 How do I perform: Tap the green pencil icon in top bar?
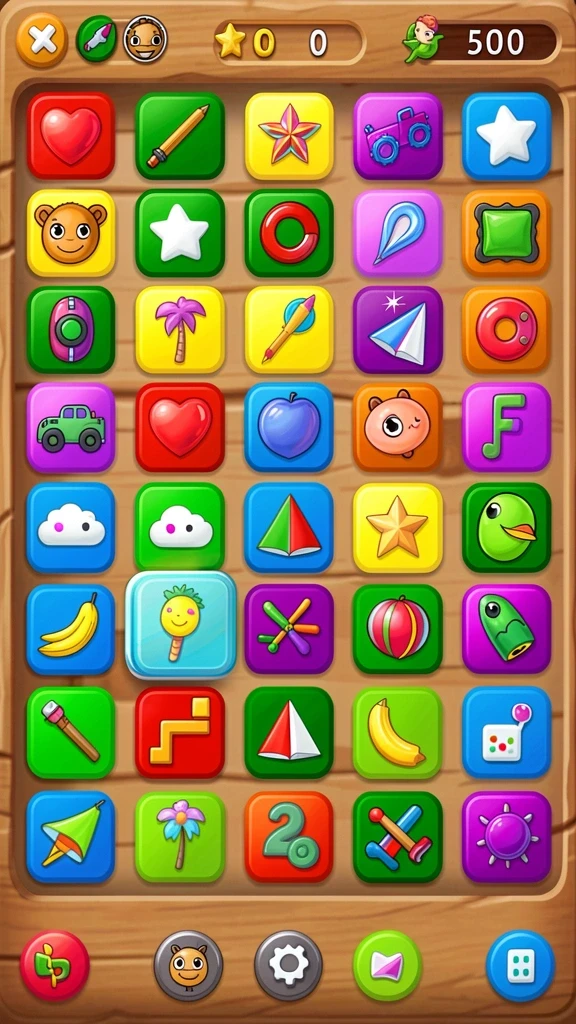97,39
